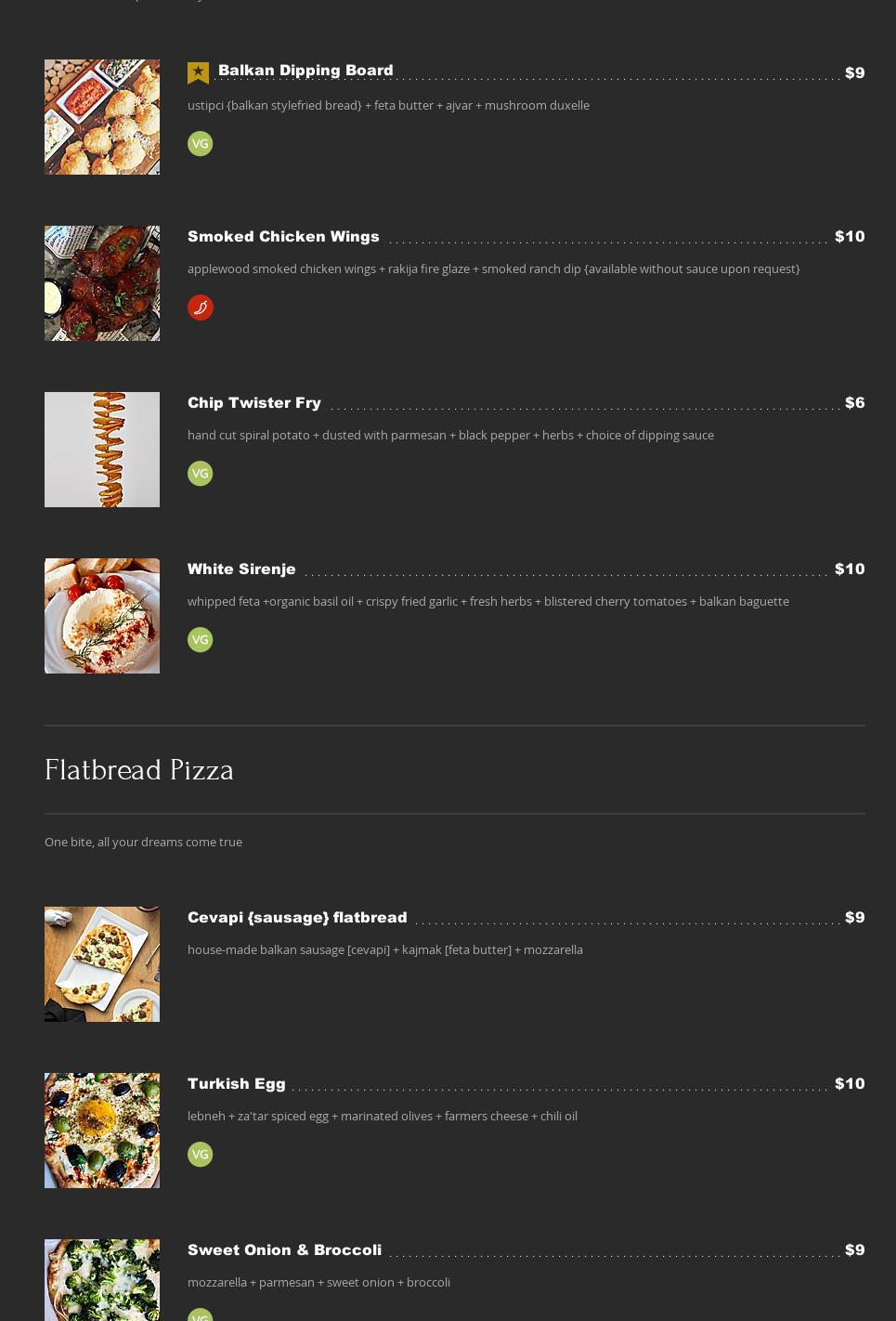This screenshot has width=896, height=1321.
Task: View the Smoked Chicken Wings image
Action: [x=102, y=283]
